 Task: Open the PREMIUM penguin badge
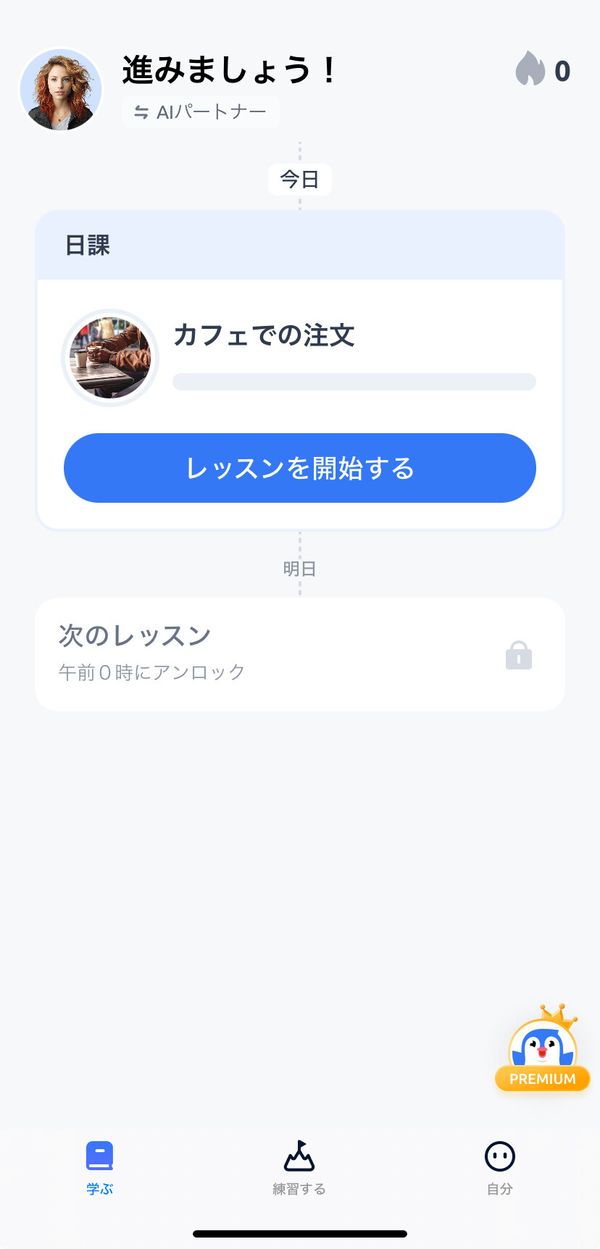[542, 1048]
